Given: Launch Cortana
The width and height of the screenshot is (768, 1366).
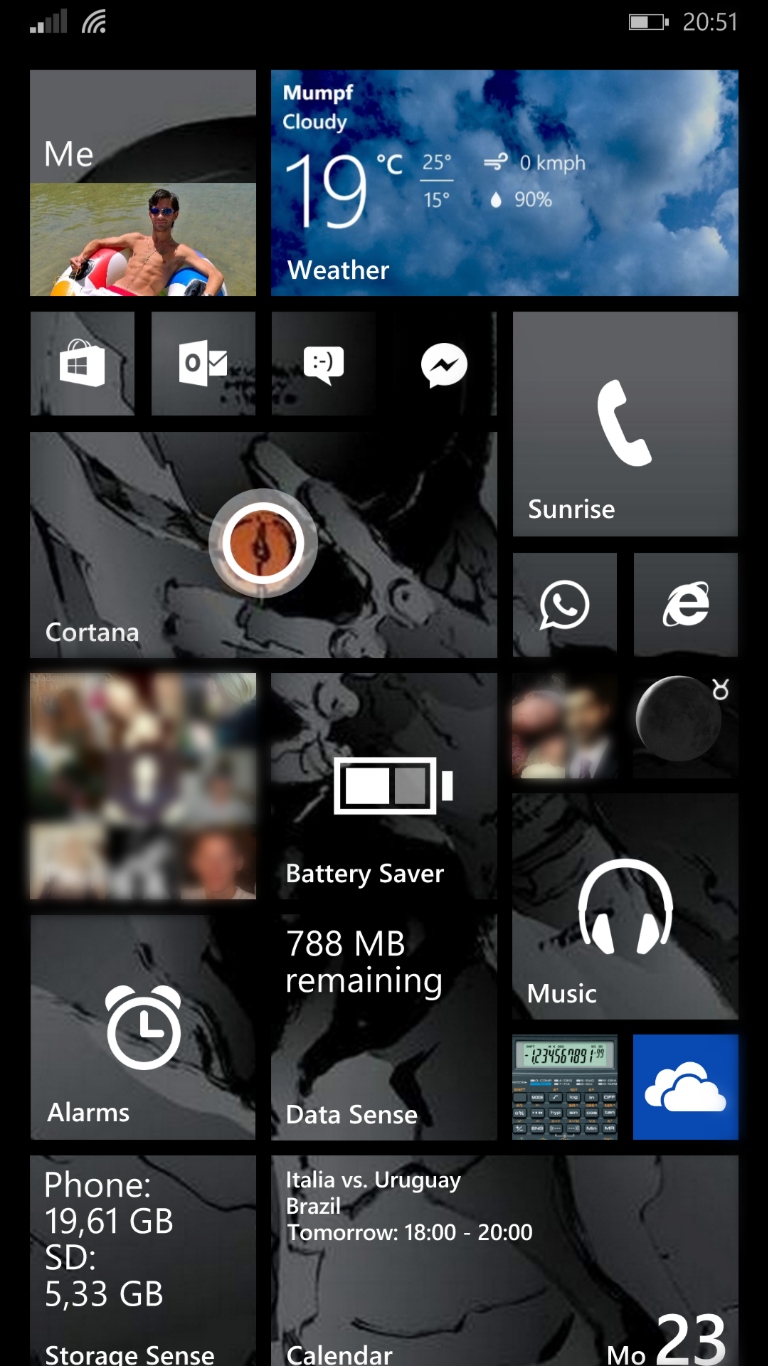Looking at the screenshot, I should click(263, 545).
